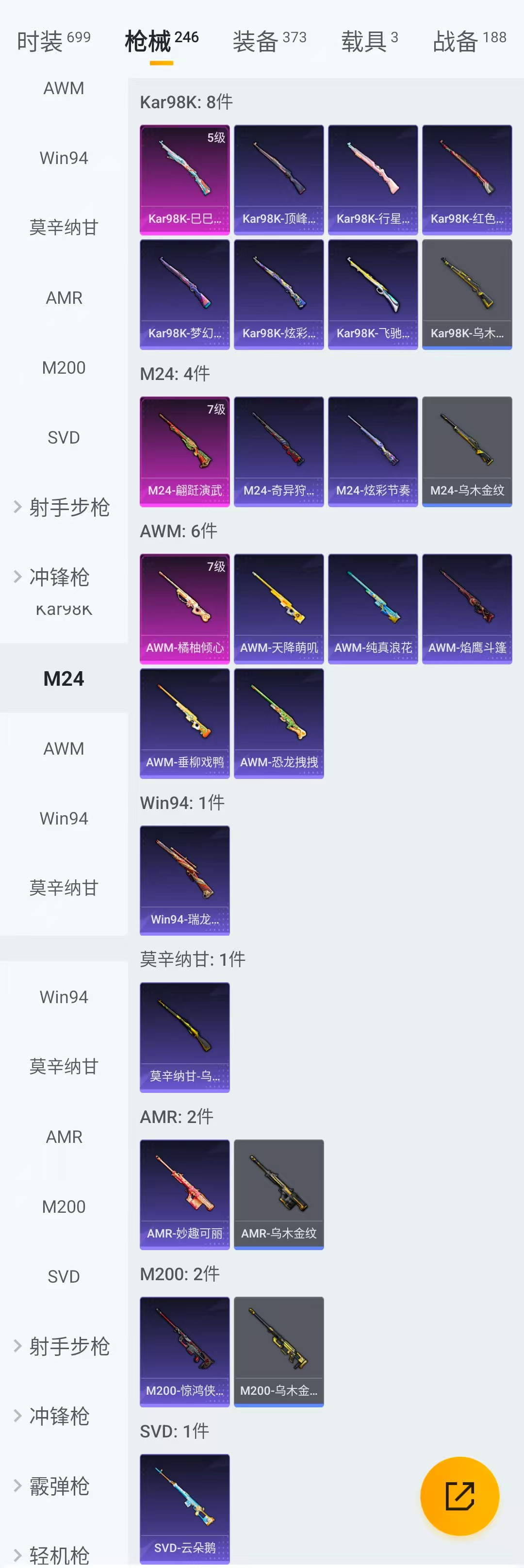Tap the orange share floating button
524x1568 pixels.
[459, 1496]
